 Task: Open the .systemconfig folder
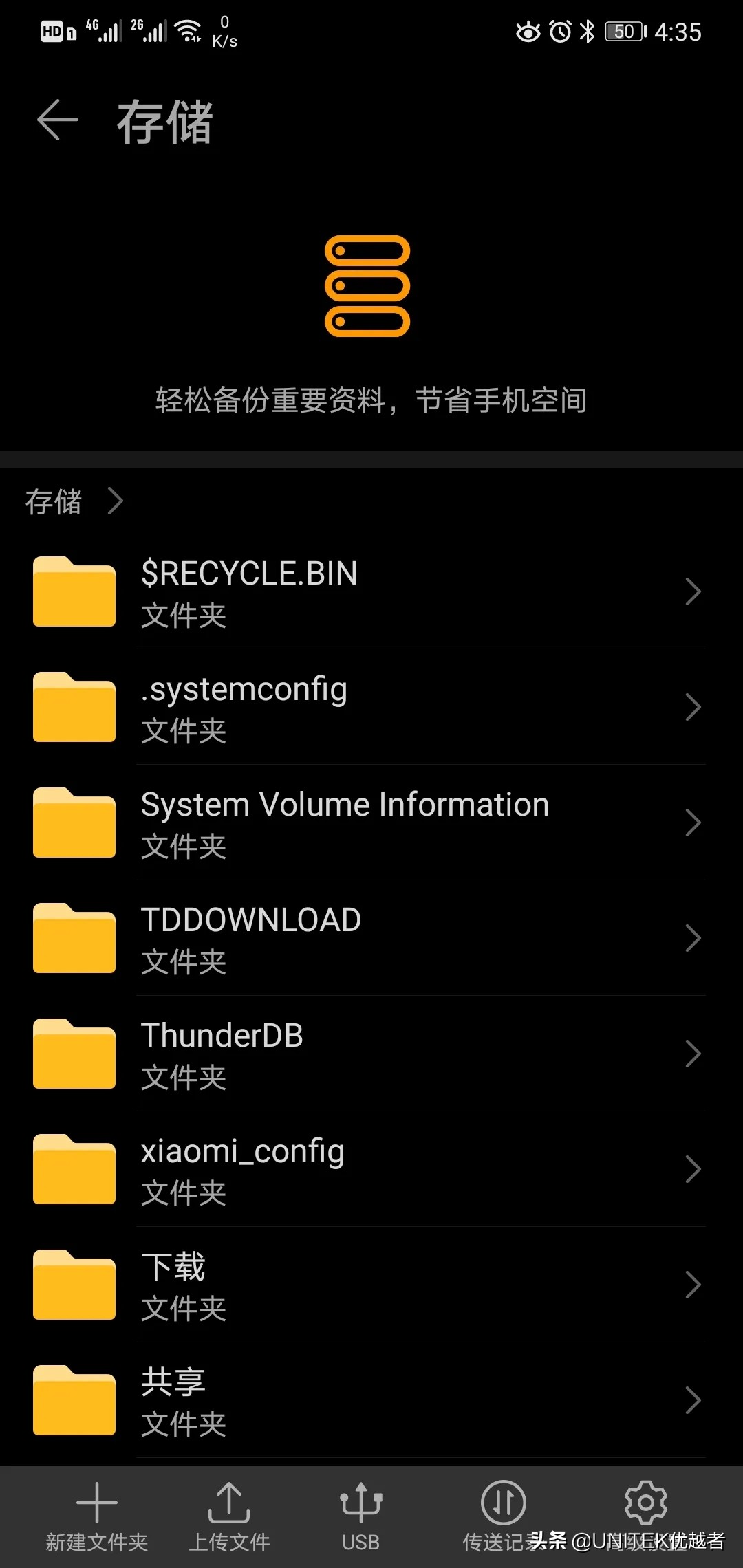tap(371, 707)
